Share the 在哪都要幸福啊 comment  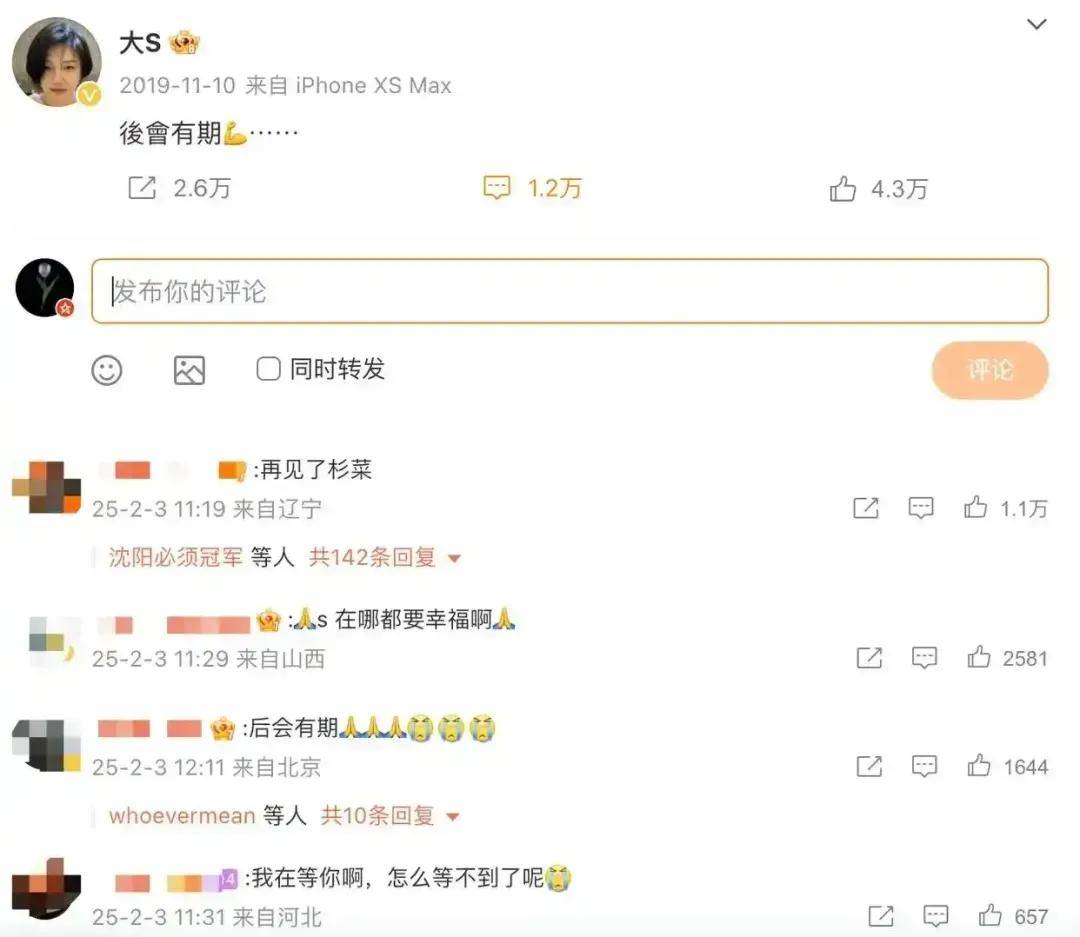[869, 658]
